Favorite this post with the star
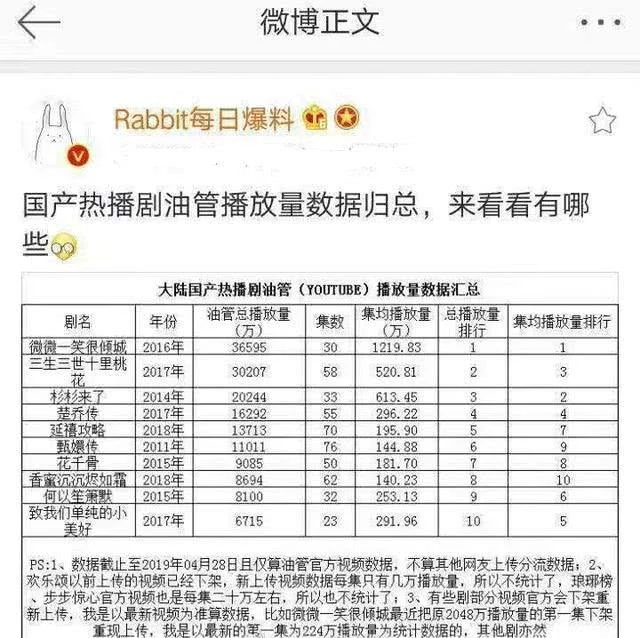Image resolution: width=640 pixels, height=638 pixels. click(602, 121)
